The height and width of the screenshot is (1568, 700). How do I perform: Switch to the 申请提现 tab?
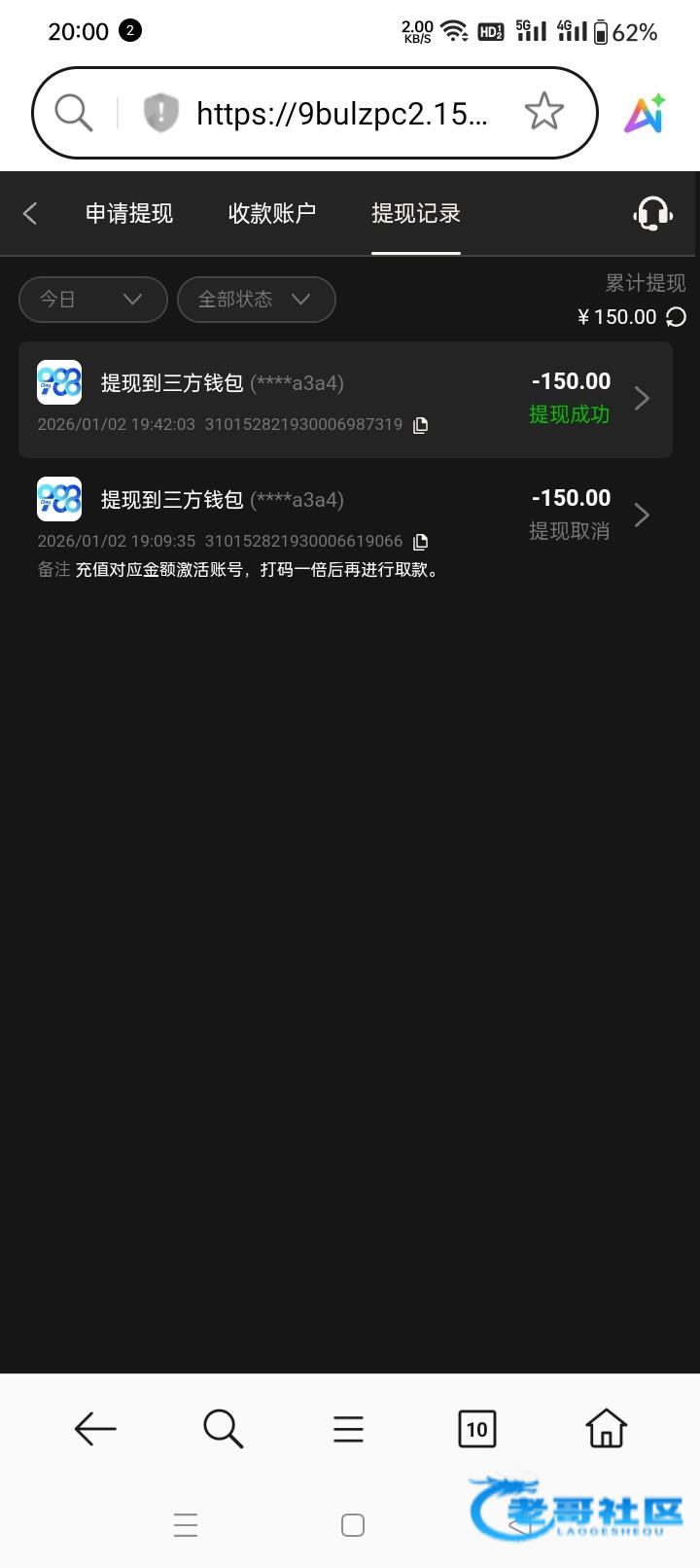point(128,213)
